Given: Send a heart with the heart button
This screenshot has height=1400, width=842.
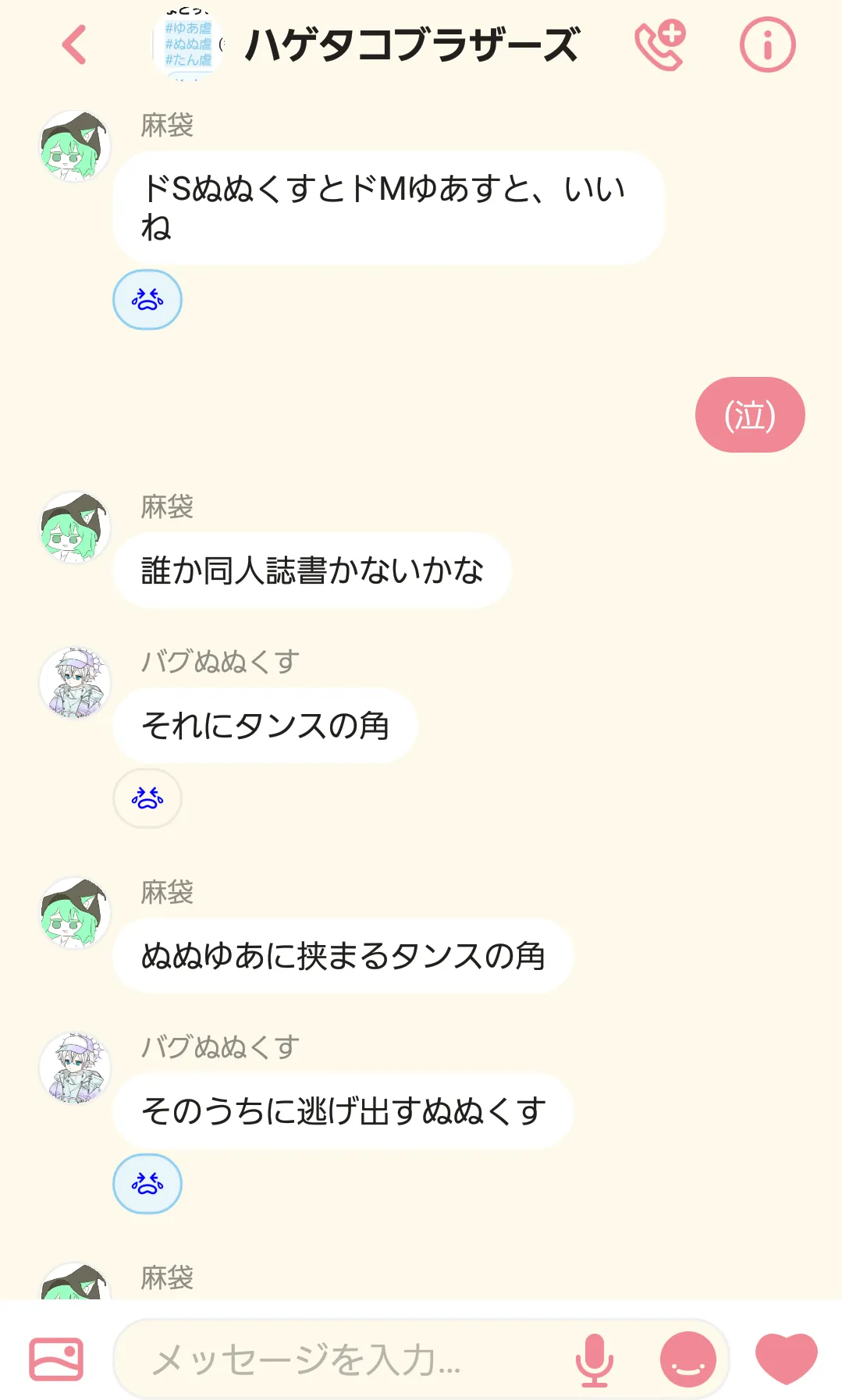Looking at the screenshot, I should 787,1359.
